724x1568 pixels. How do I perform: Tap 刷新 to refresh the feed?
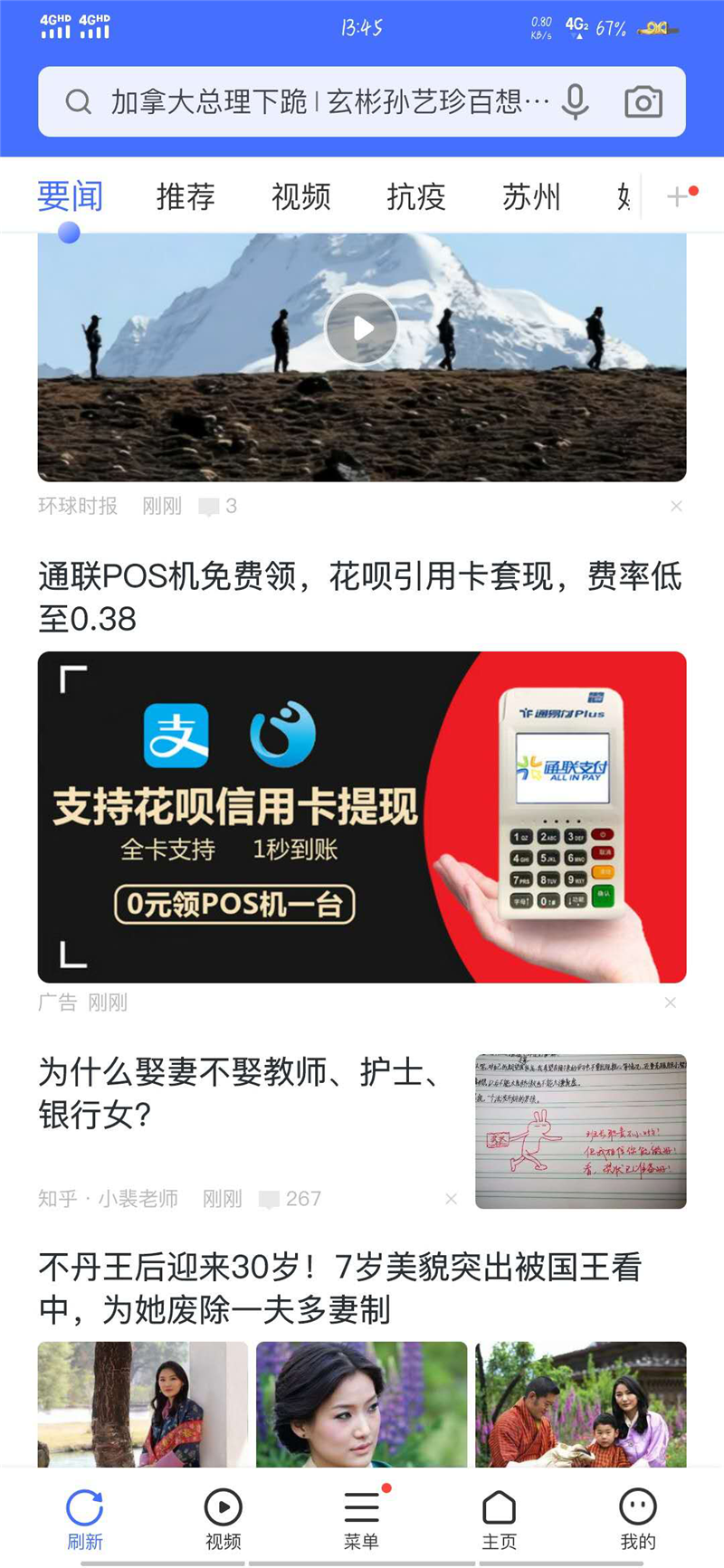point(85,1517)
